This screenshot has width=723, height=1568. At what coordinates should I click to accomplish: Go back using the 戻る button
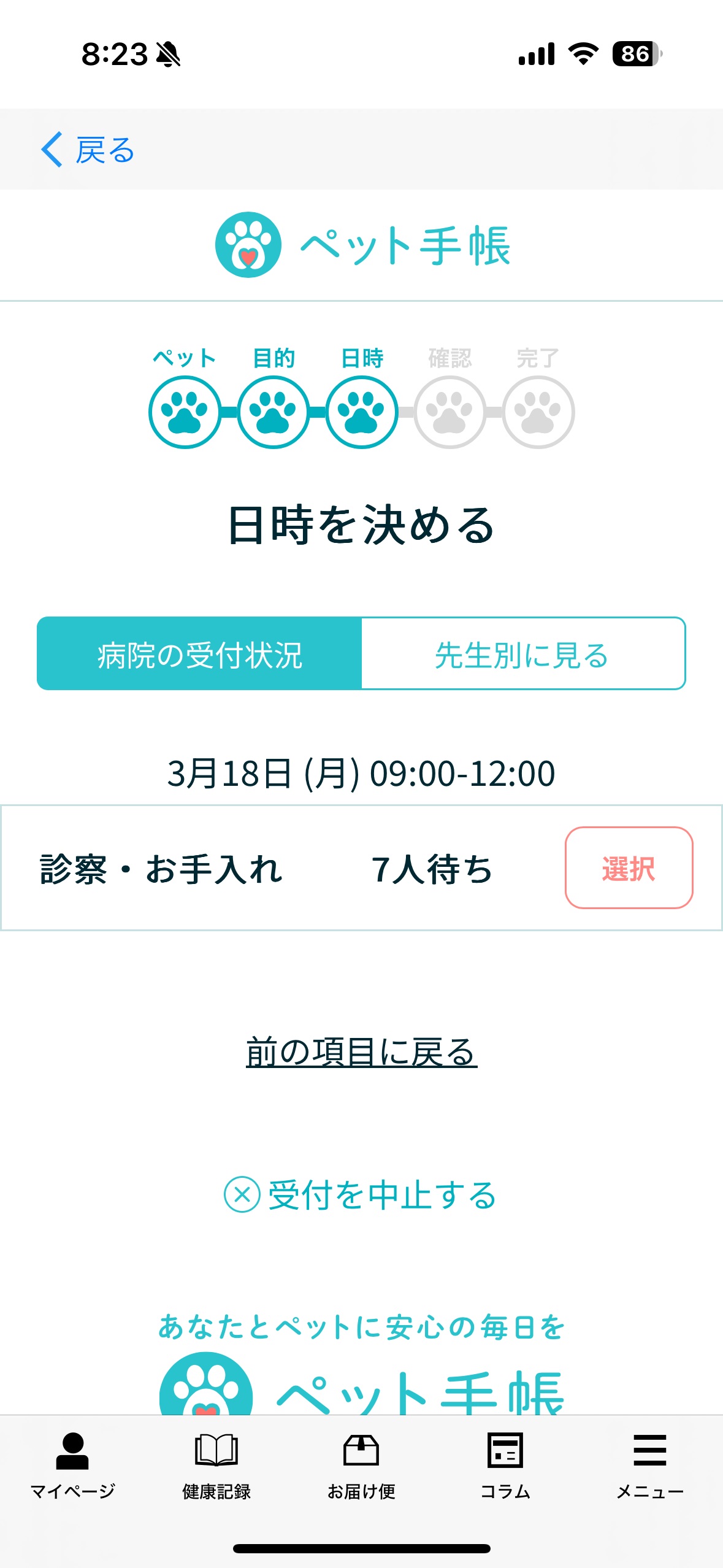coord(88,150)
